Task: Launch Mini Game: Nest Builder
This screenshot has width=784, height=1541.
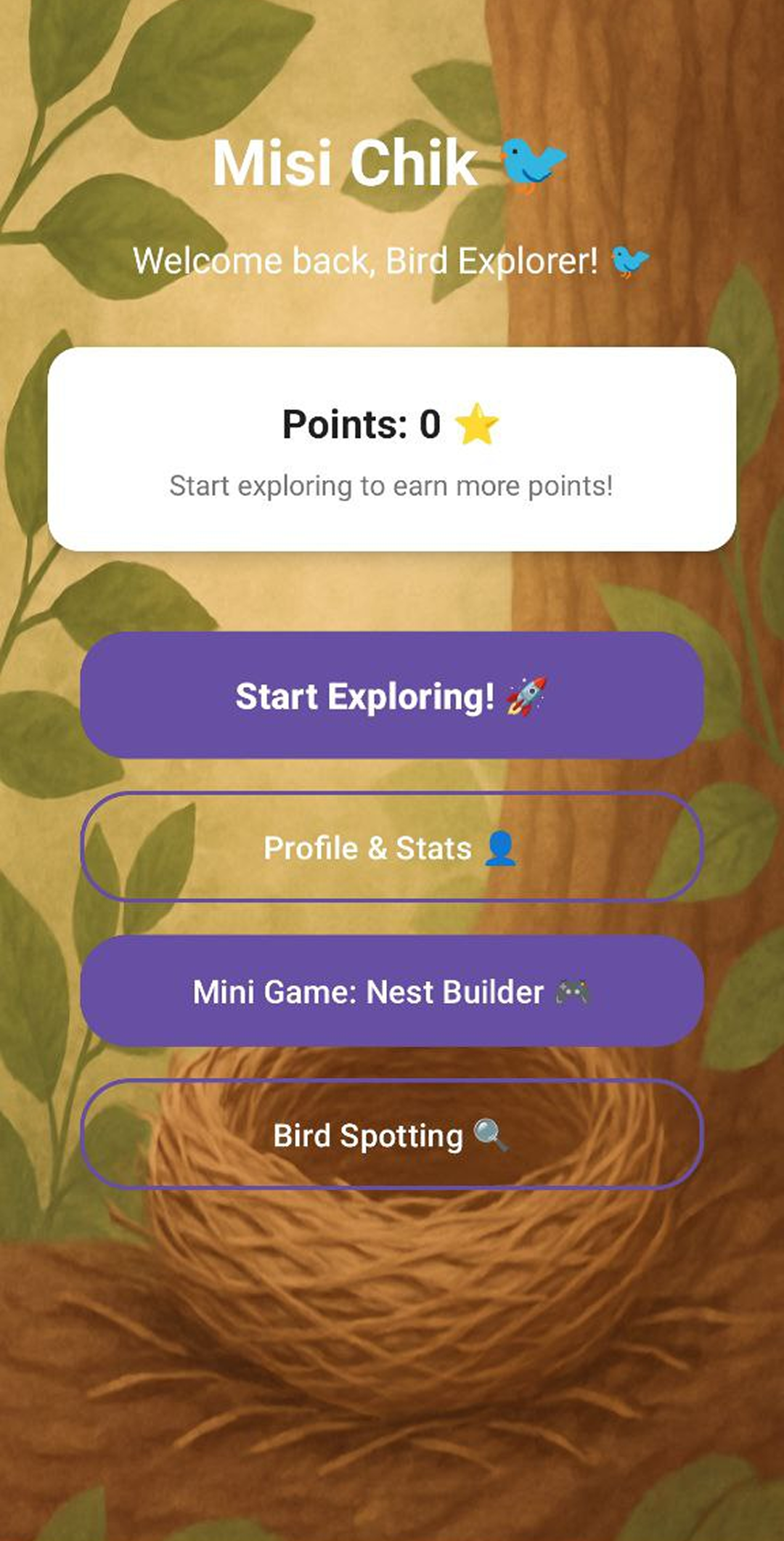Action: pos(391,991)
